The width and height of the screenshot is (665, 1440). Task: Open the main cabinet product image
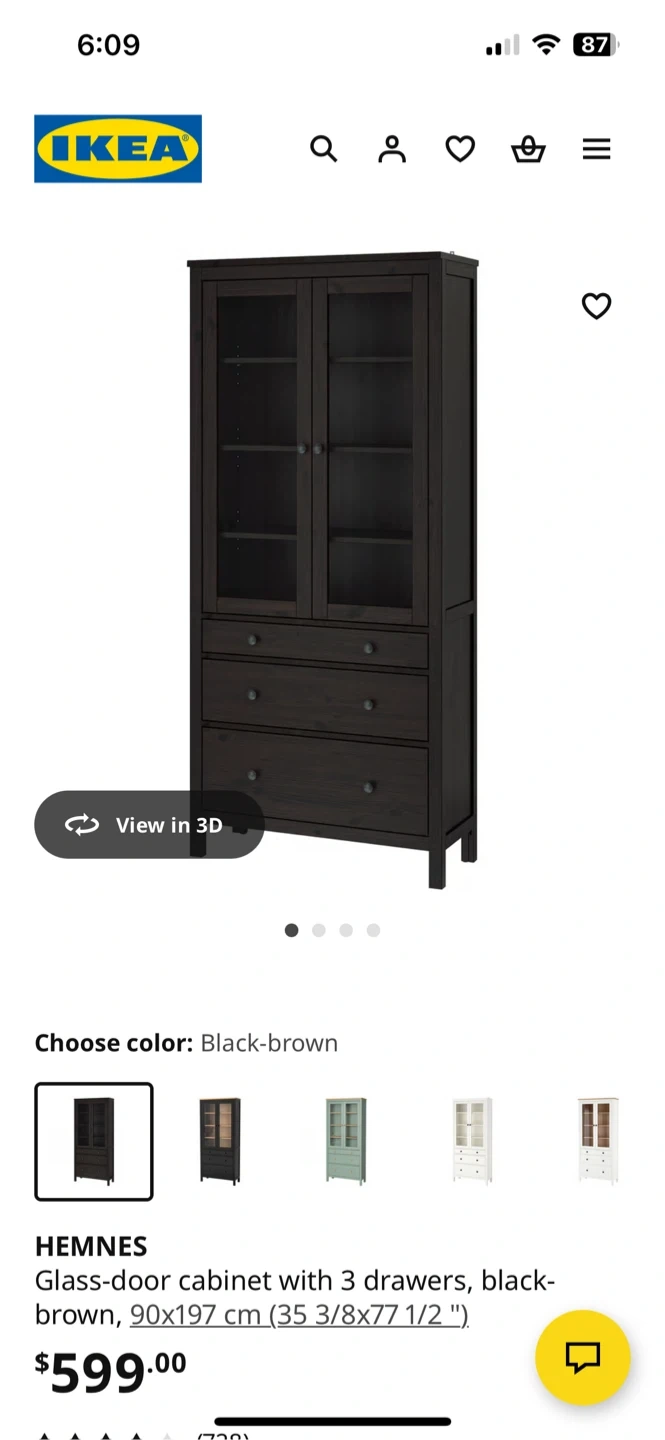(333, 570)
